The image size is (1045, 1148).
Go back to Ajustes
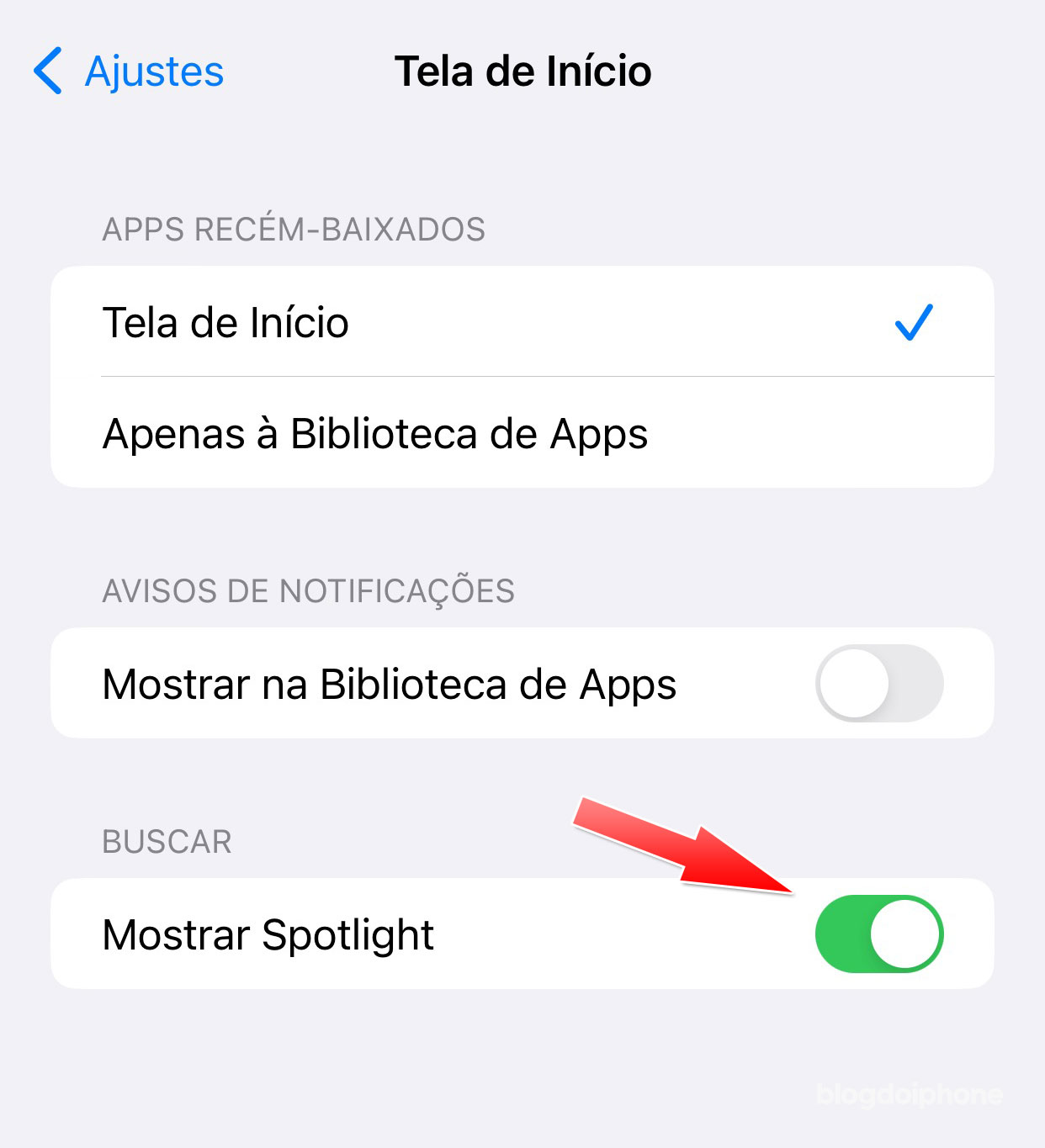129,71
